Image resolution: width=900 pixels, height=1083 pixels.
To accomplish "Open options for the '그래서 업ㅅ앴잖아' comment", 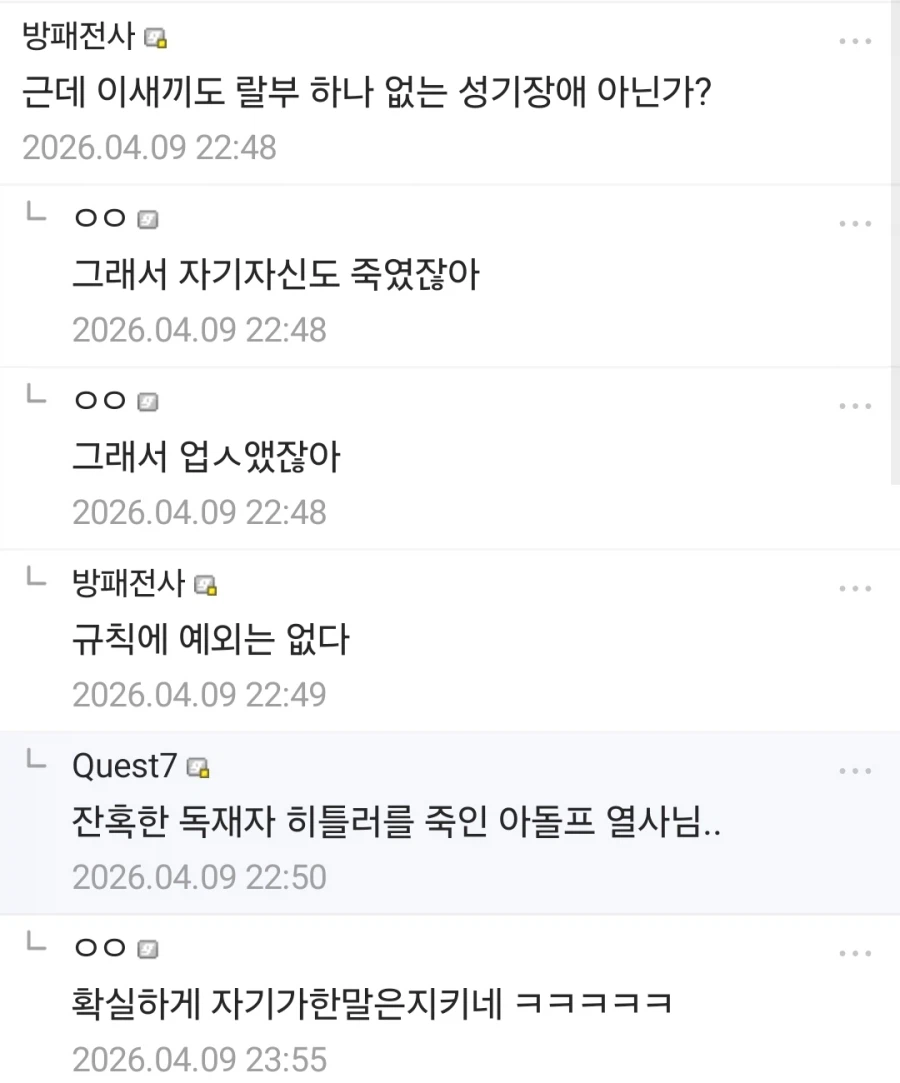I will (x=855, y=405).
